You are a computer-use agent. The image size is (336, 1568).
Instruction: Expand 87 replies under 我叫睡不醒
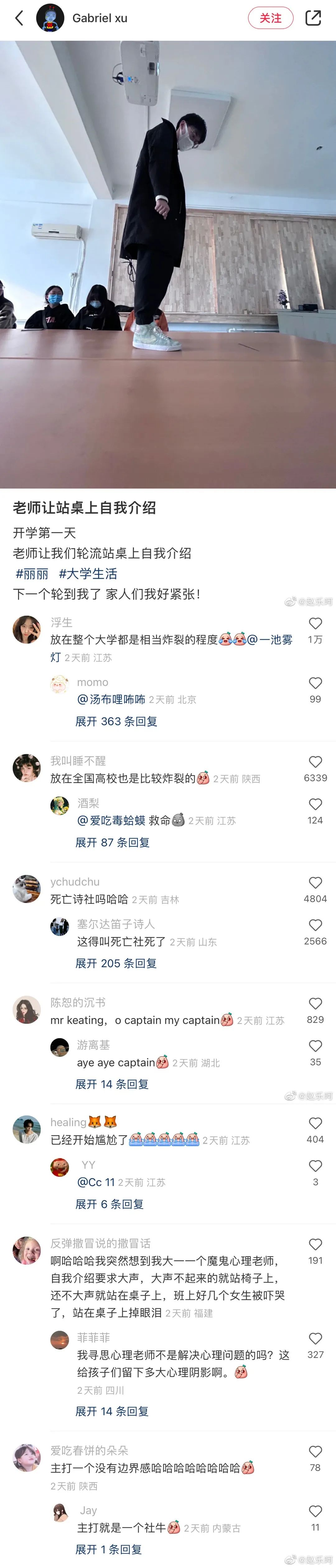(x=112, y=842)
